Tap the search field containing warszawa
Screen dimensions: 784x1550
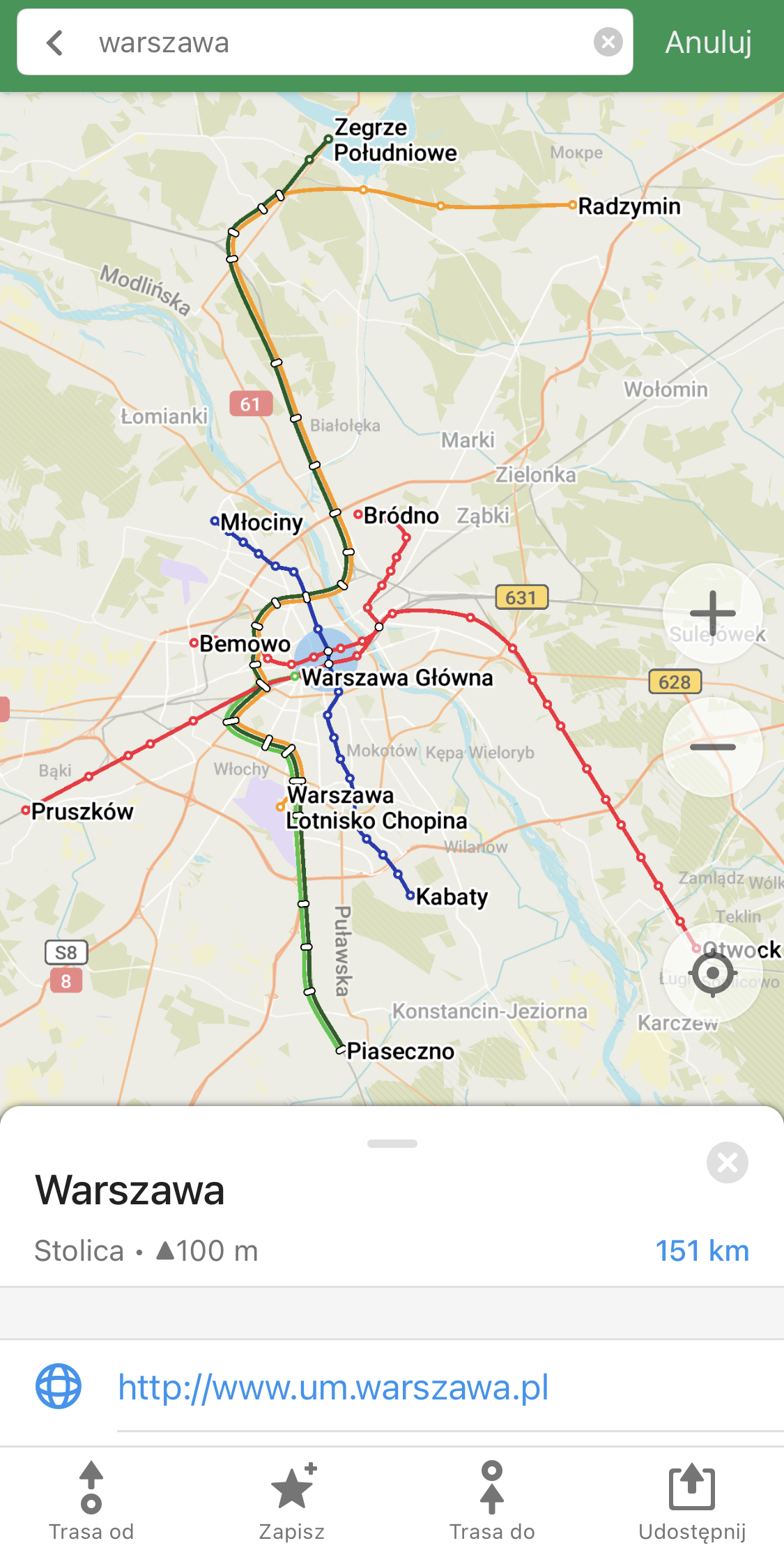[335, 43]
